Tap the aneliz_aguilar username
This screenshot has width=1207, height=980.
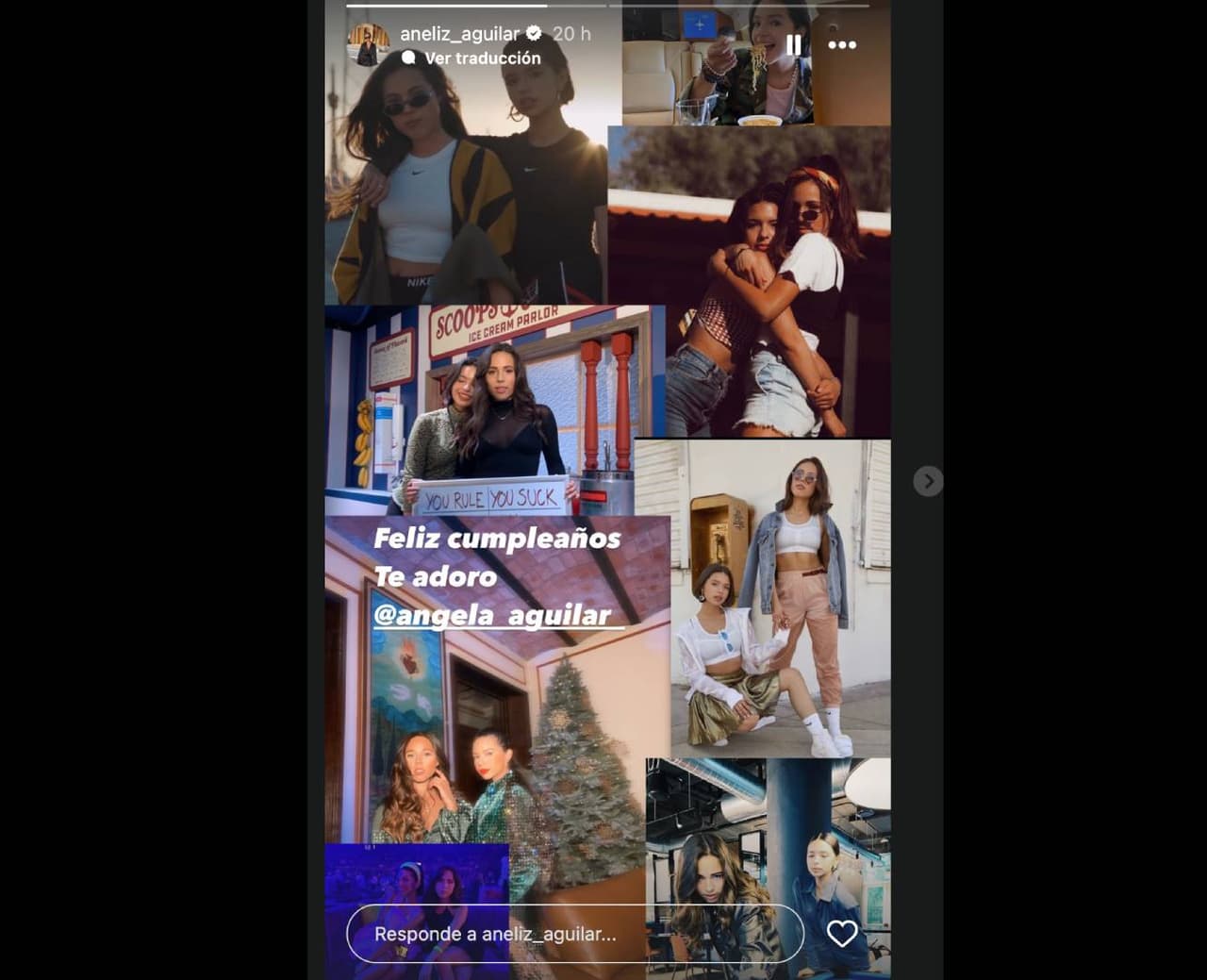click(x=459, y=34)
